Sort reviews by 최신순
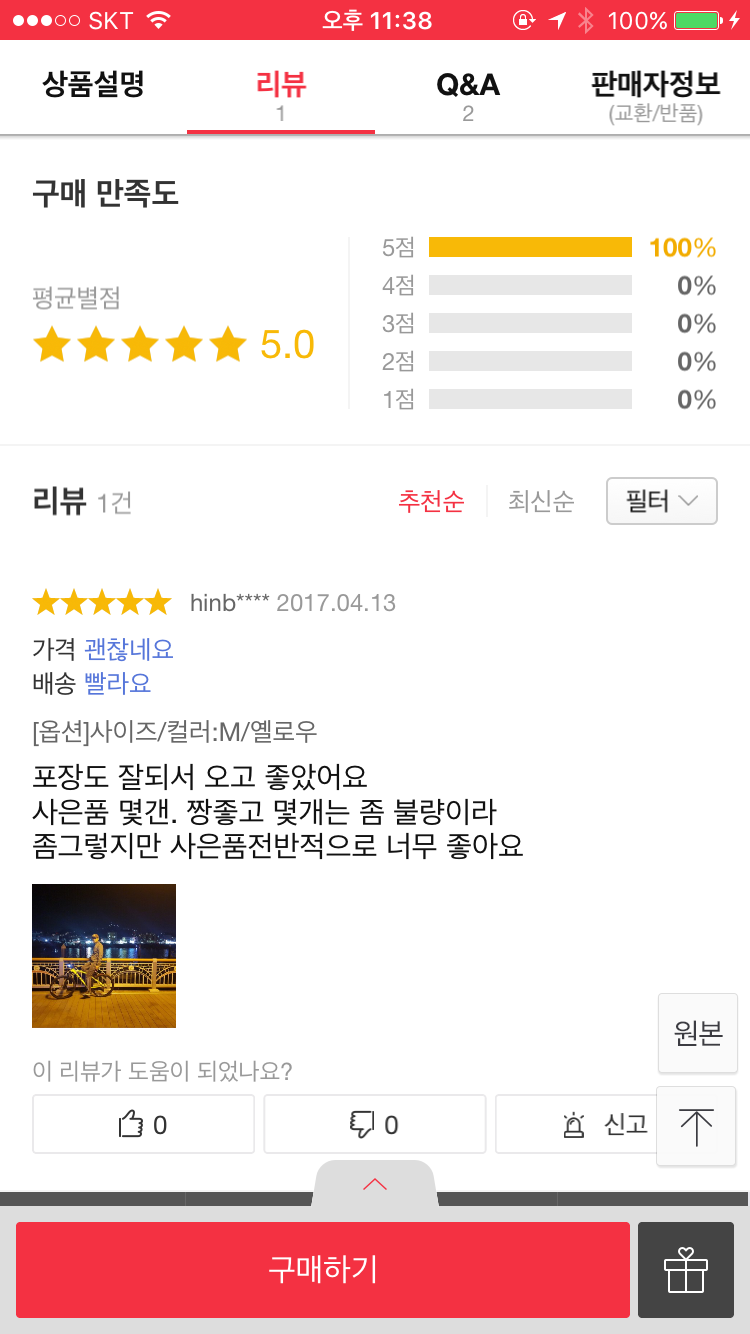Viewport: 750px width, 1334px height. [x=540, y=501]
